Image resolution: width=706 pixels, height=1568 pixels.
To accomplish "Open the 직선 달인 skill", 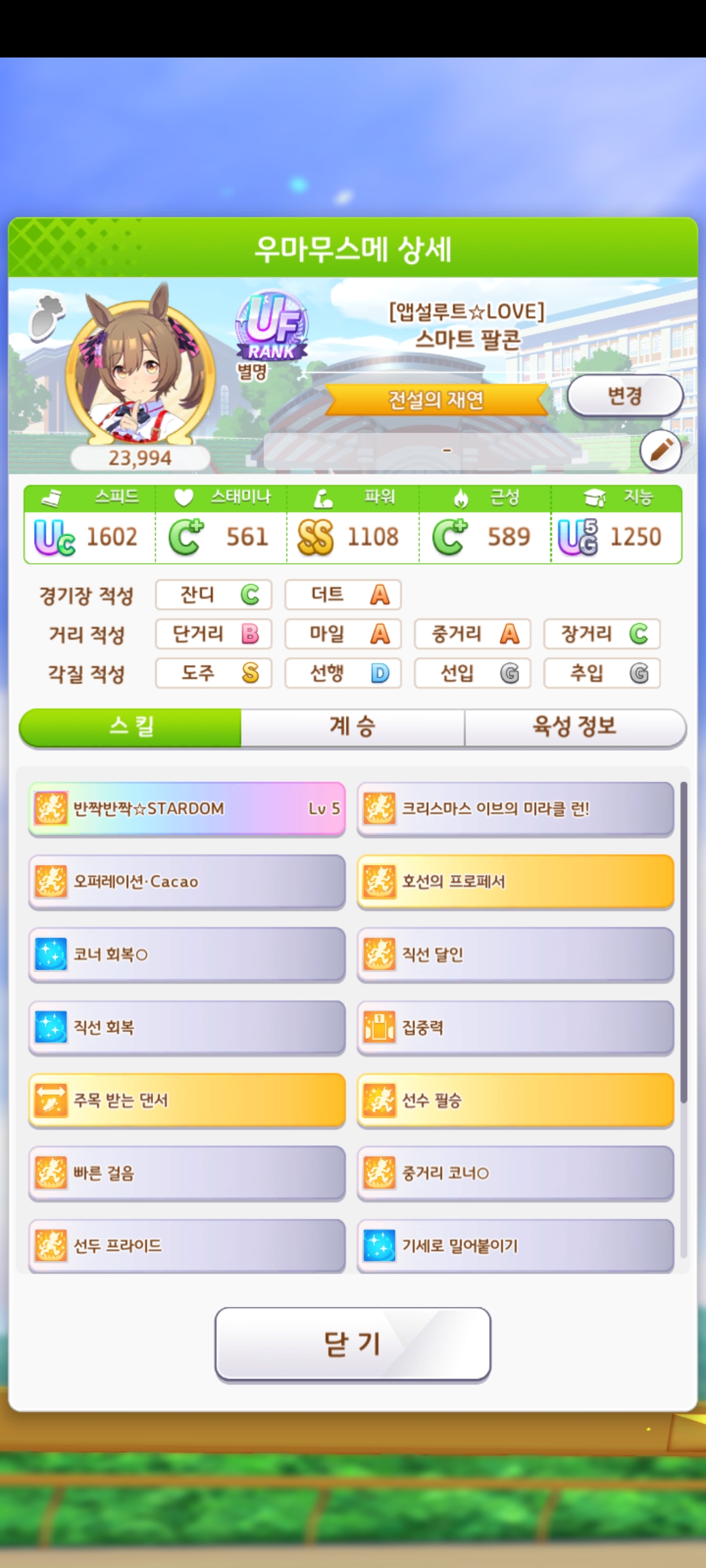I will click(515, 955).
